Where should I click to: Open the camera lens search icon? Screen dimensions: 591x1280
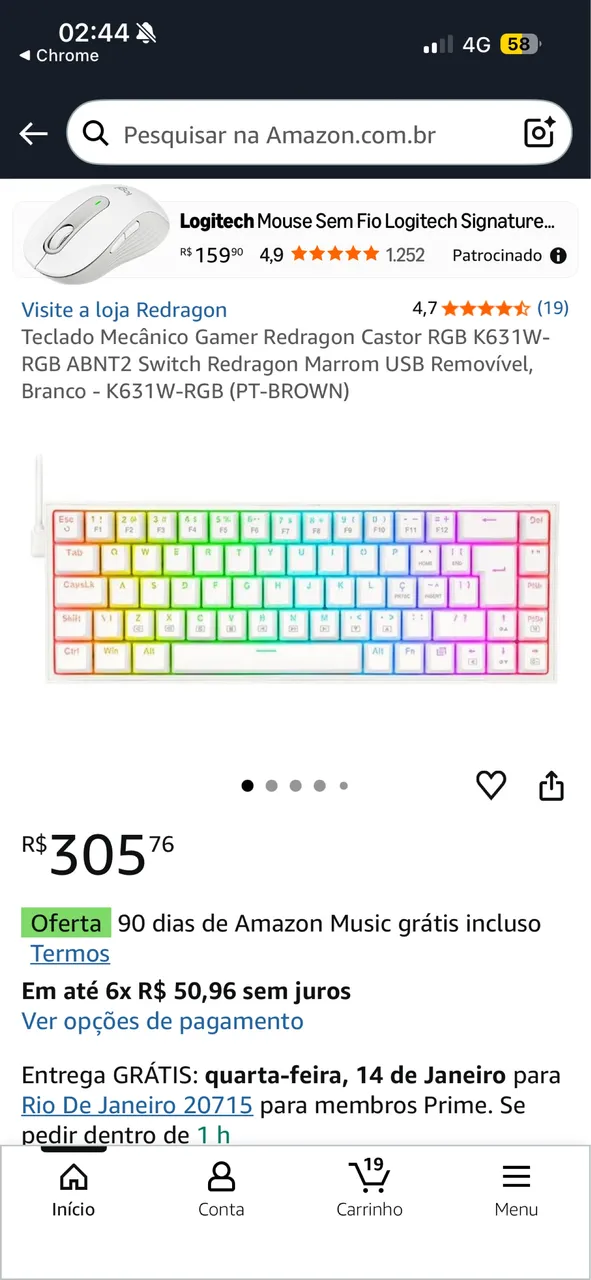coord(540,133)
